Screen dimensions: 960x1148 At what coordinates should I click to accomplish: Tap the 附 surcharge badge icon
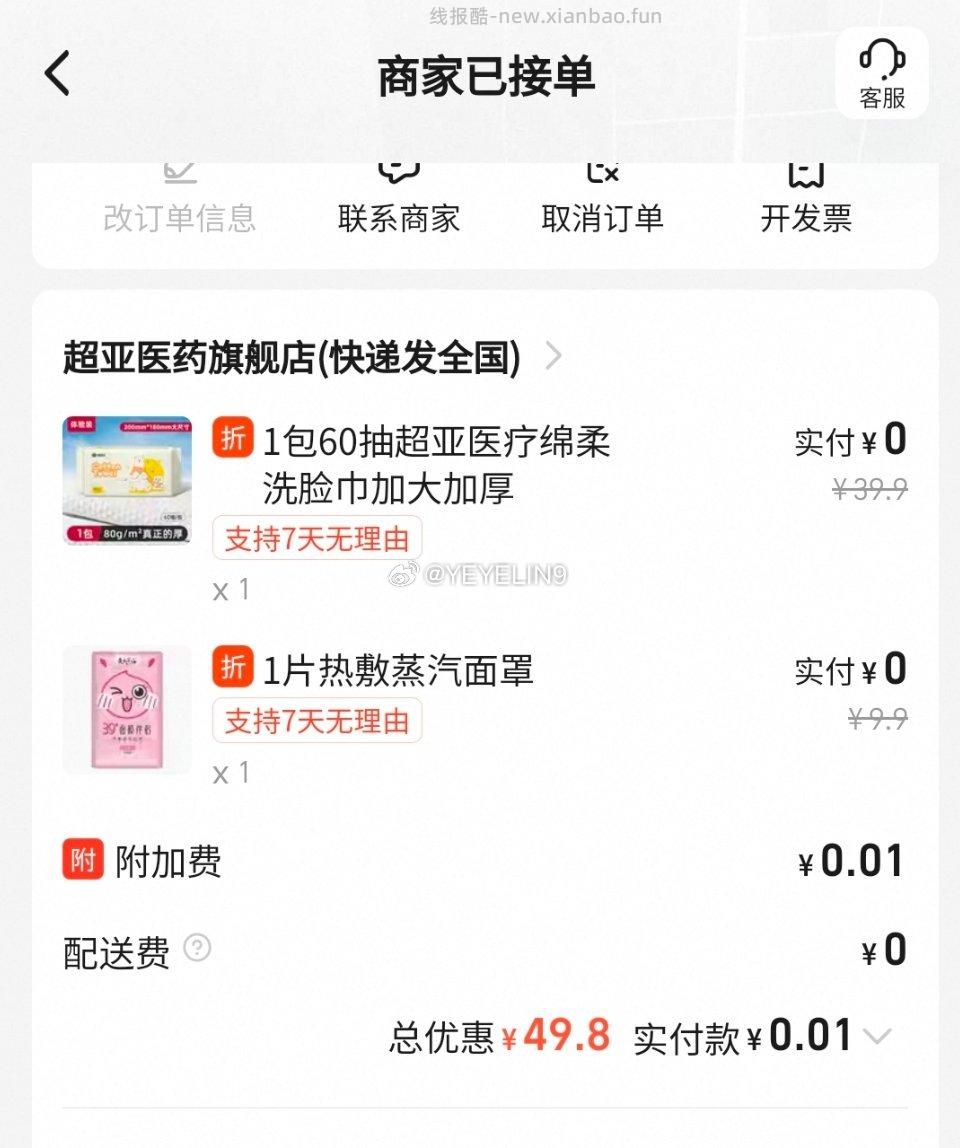pos(82,860)
